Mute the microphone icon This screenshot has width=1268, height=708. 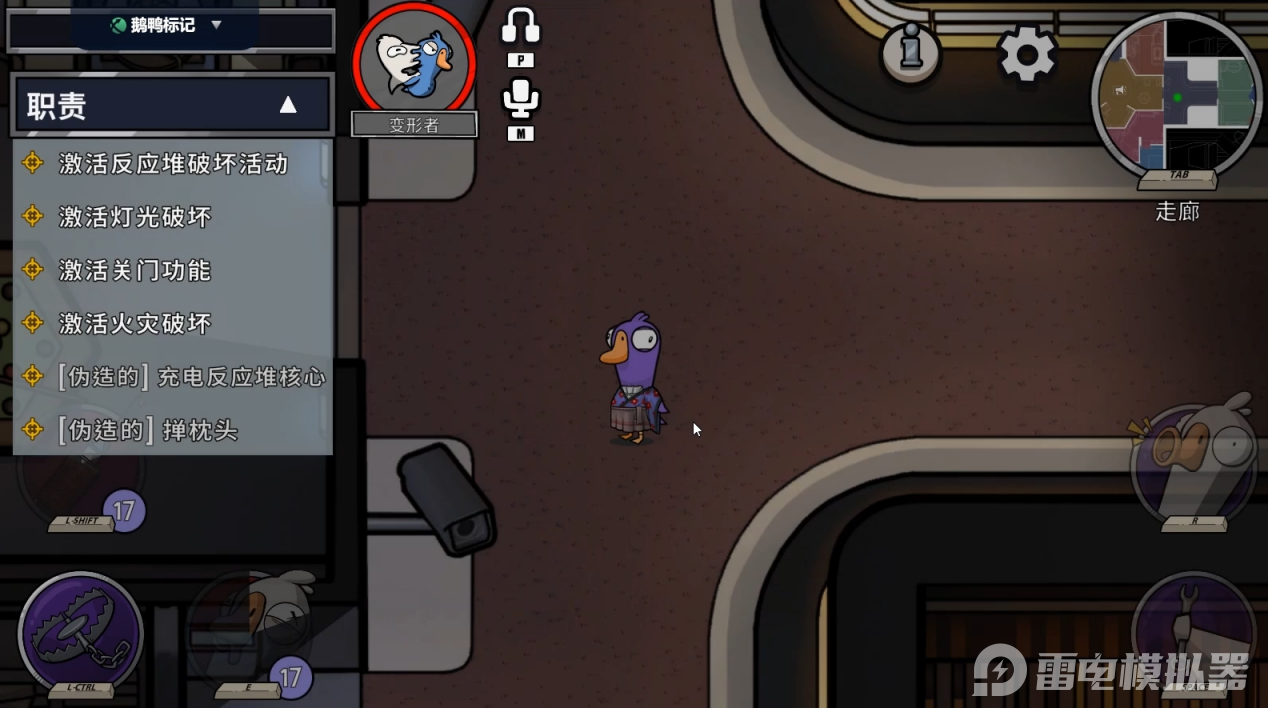520,98
